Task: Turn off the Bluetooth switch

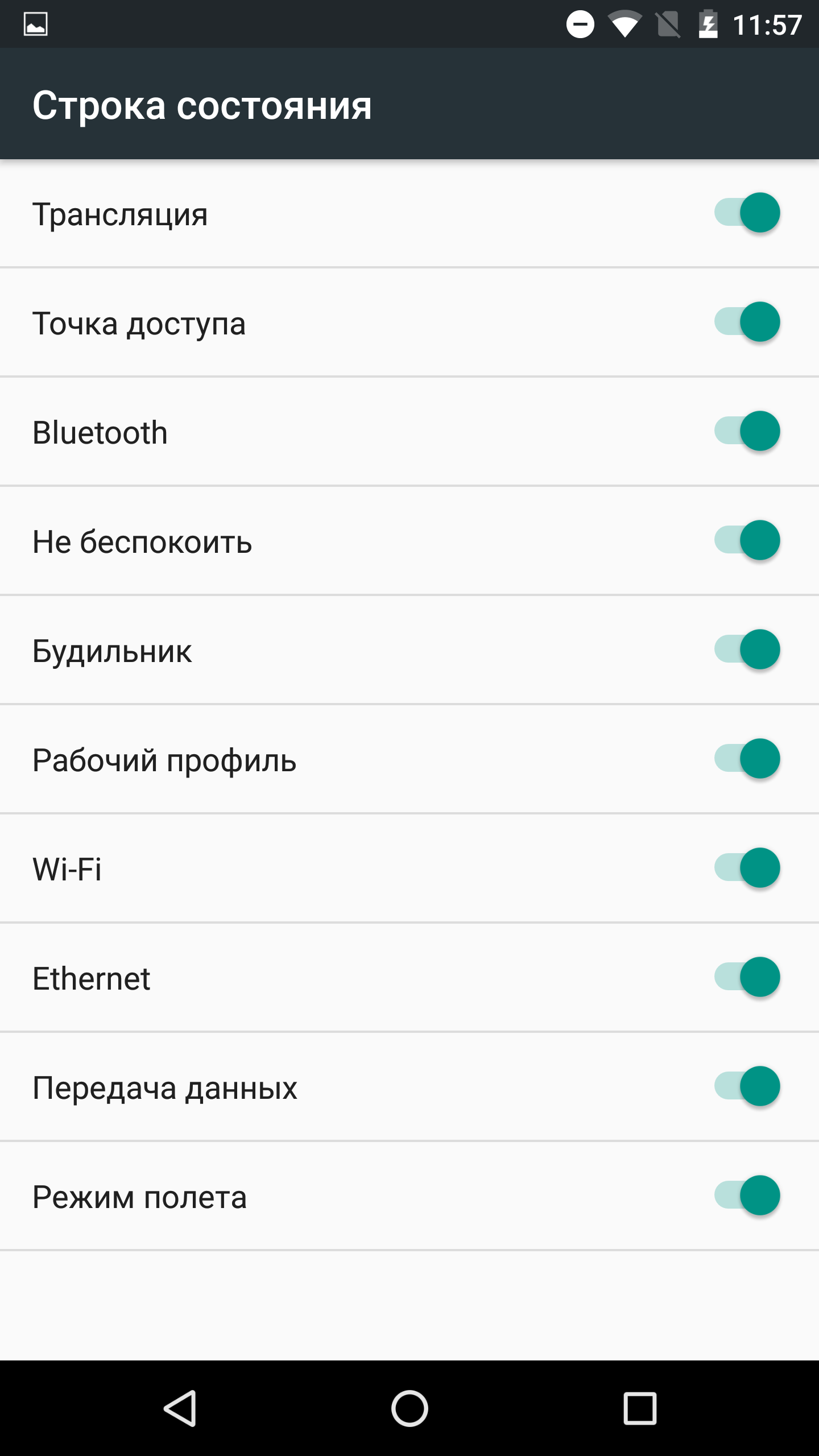Action: (x=747, y=431)
